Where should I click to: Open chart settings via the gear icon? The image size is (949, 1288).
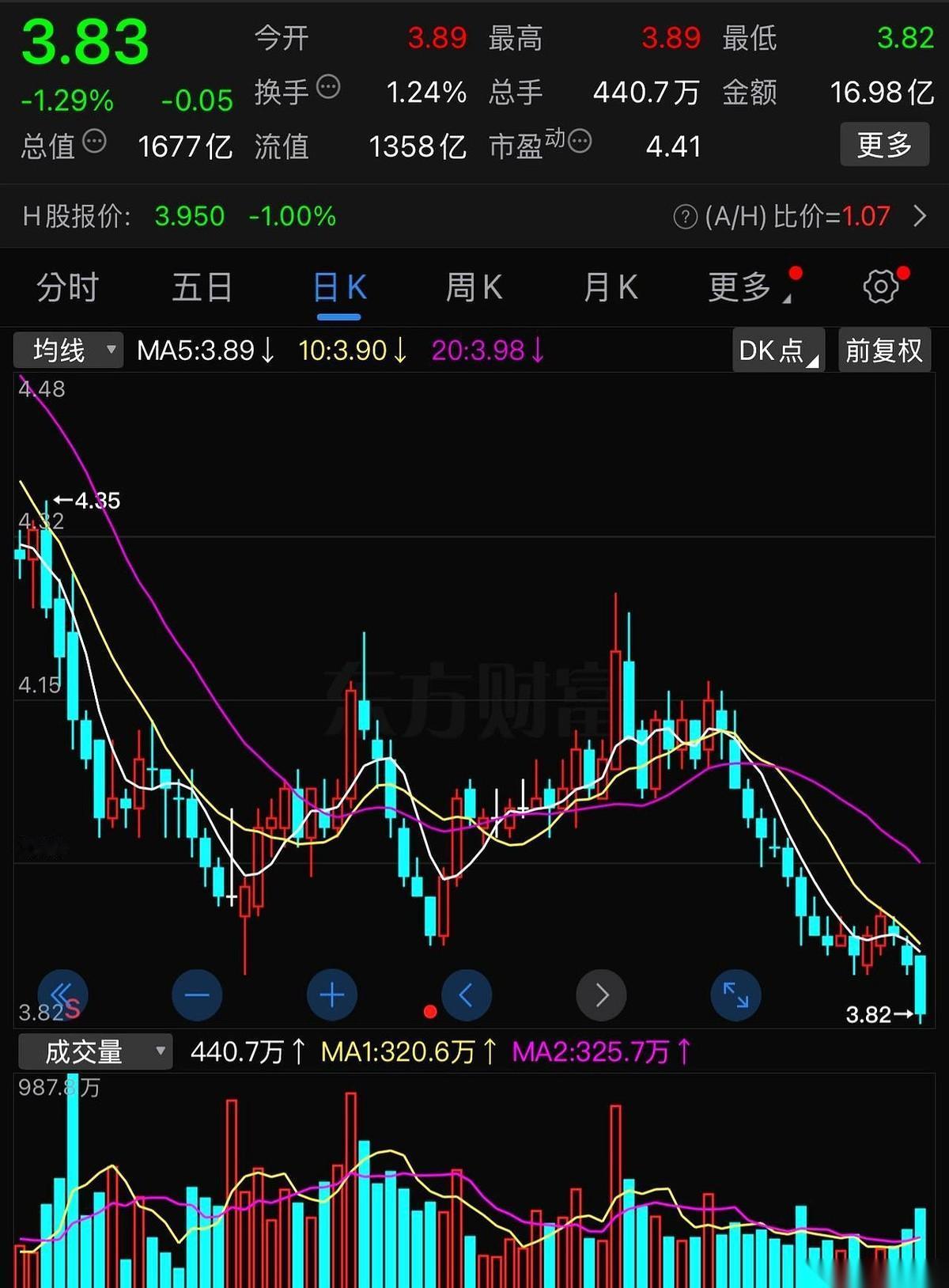880,288
